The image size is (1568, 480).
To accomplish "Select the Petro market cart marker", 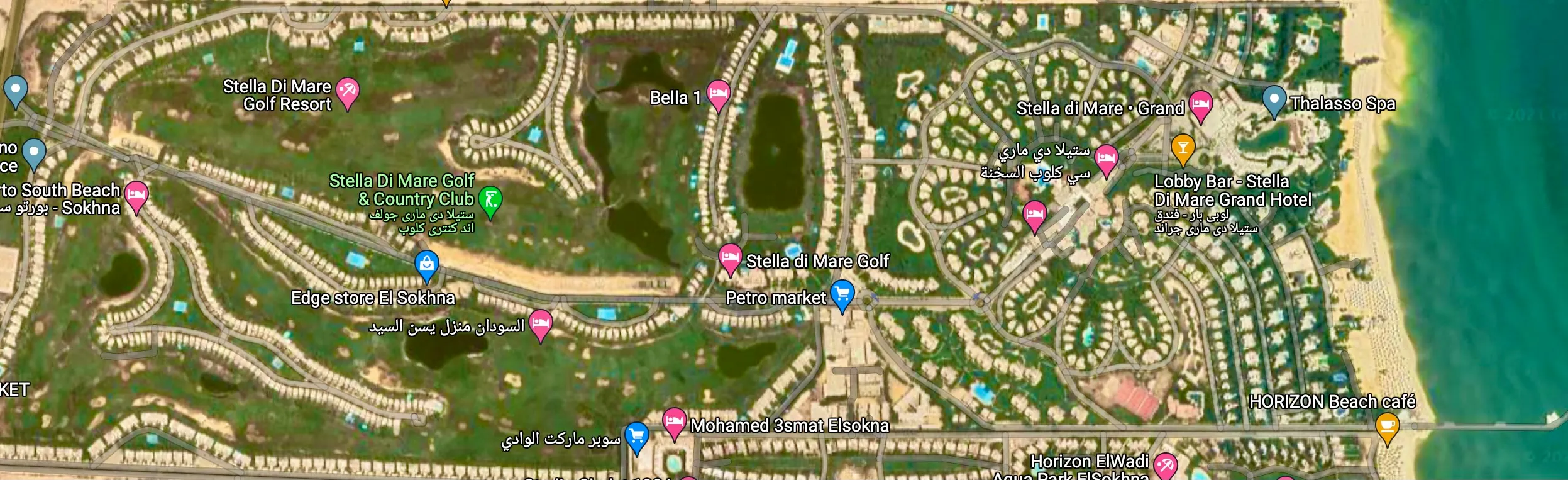I will (842, 294).
